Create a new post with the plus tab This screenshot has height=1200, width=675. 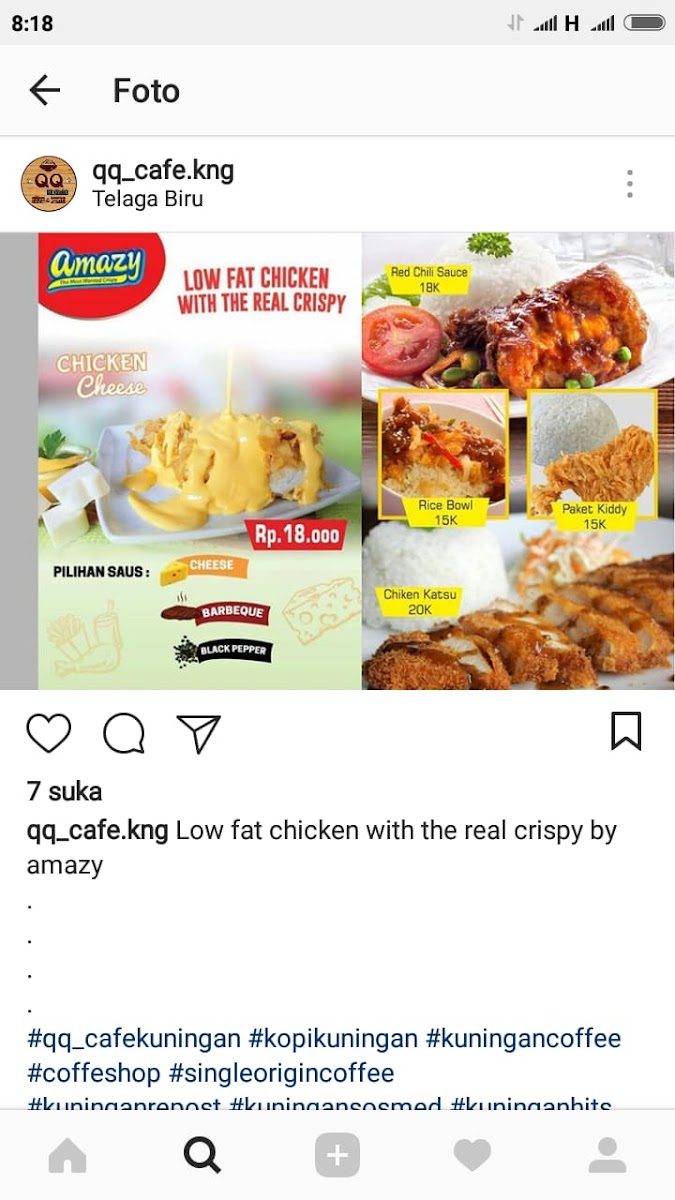pyautogui.click(x=337, y=1156)
